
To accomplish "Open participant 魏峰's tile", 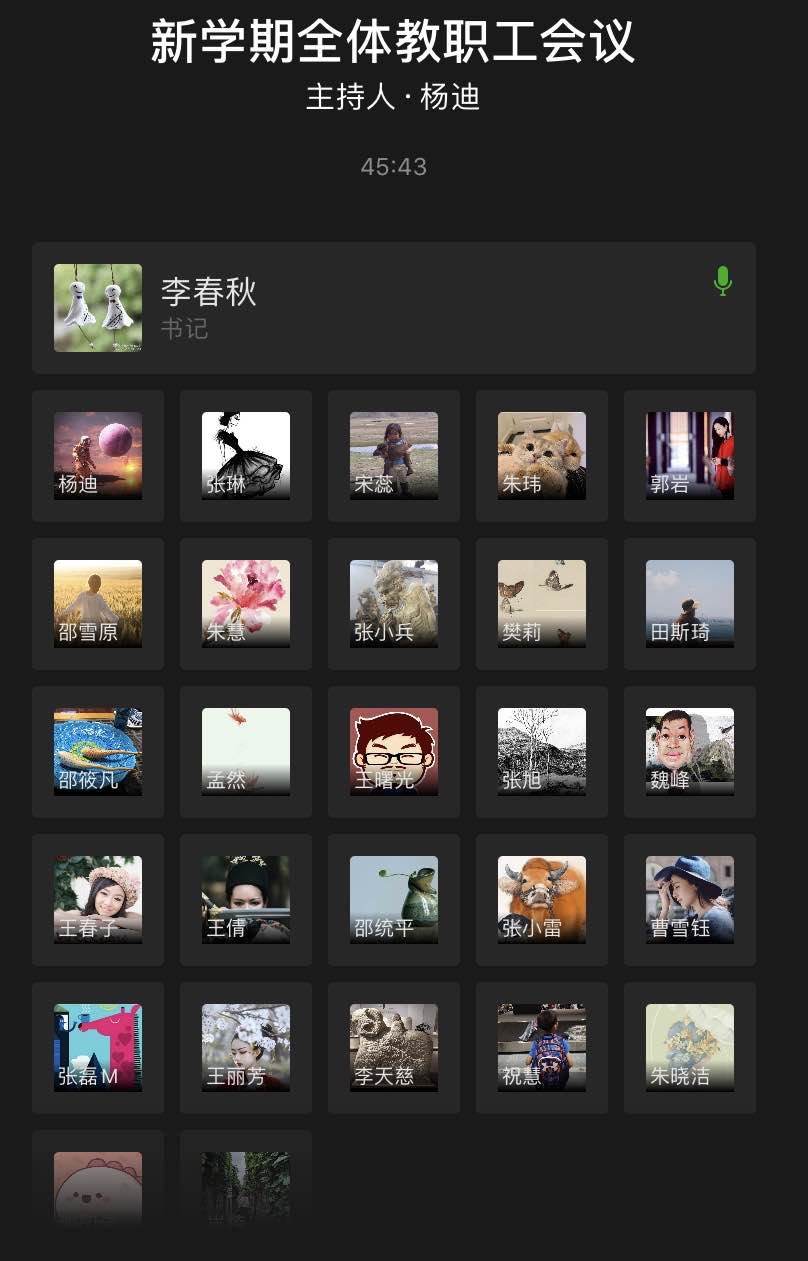I will 690,752.
